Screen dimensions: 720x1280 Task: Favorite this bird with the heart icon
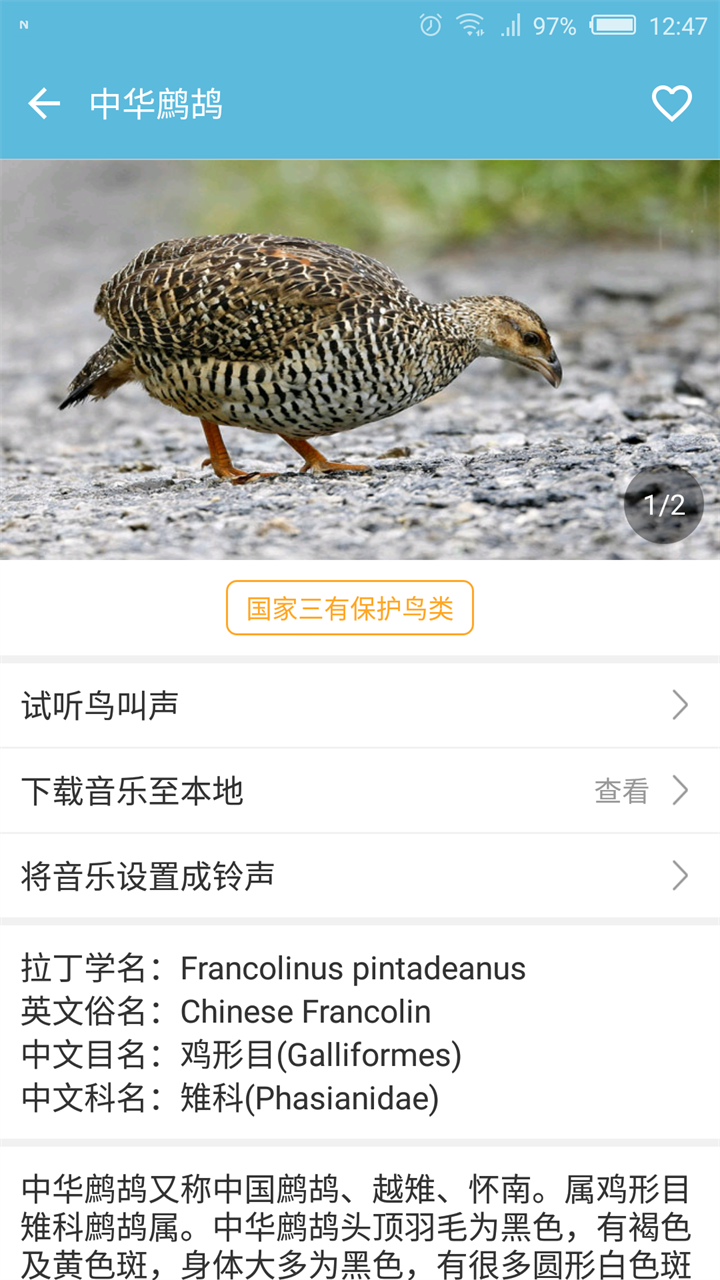[x=671, y=104]
